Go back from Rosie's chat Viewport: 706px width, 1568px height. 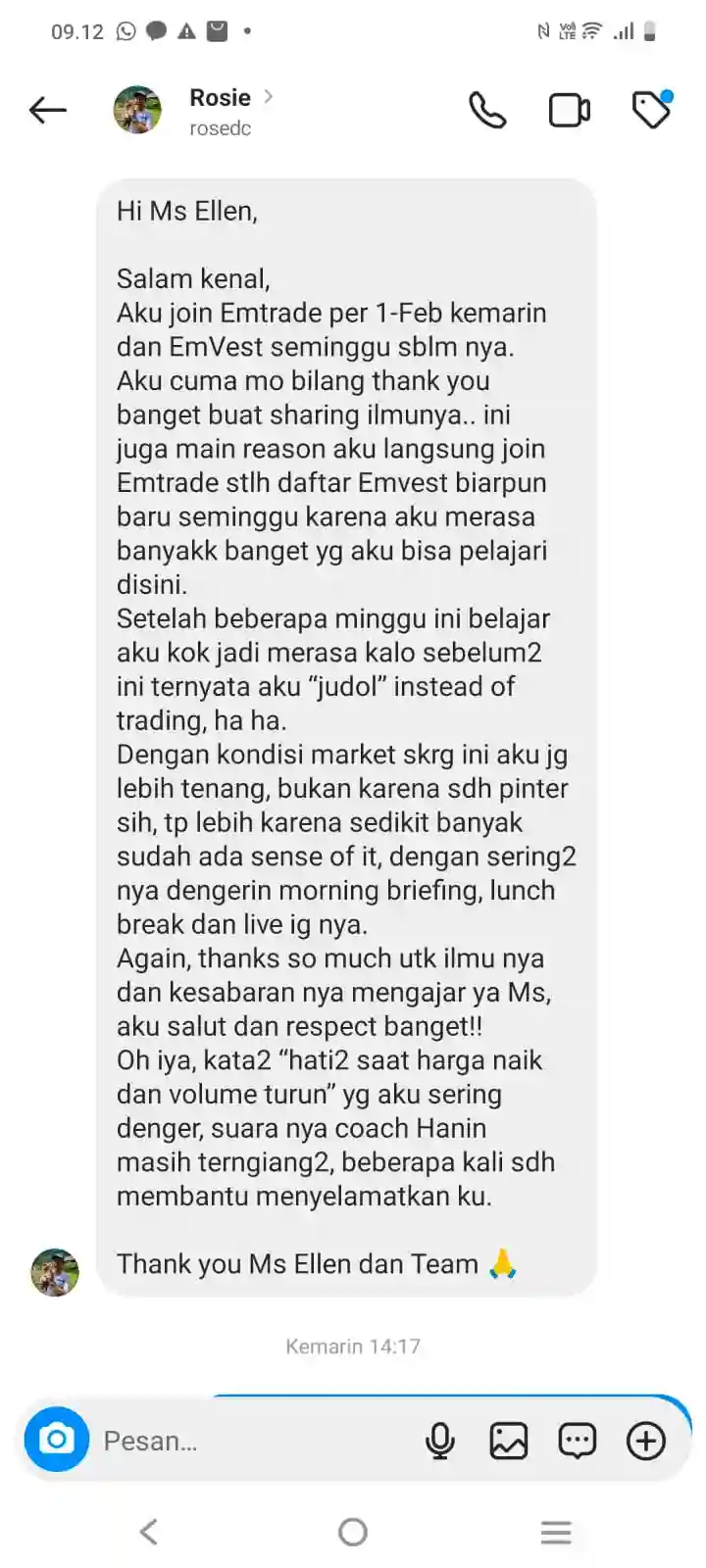tap(47, 111)
